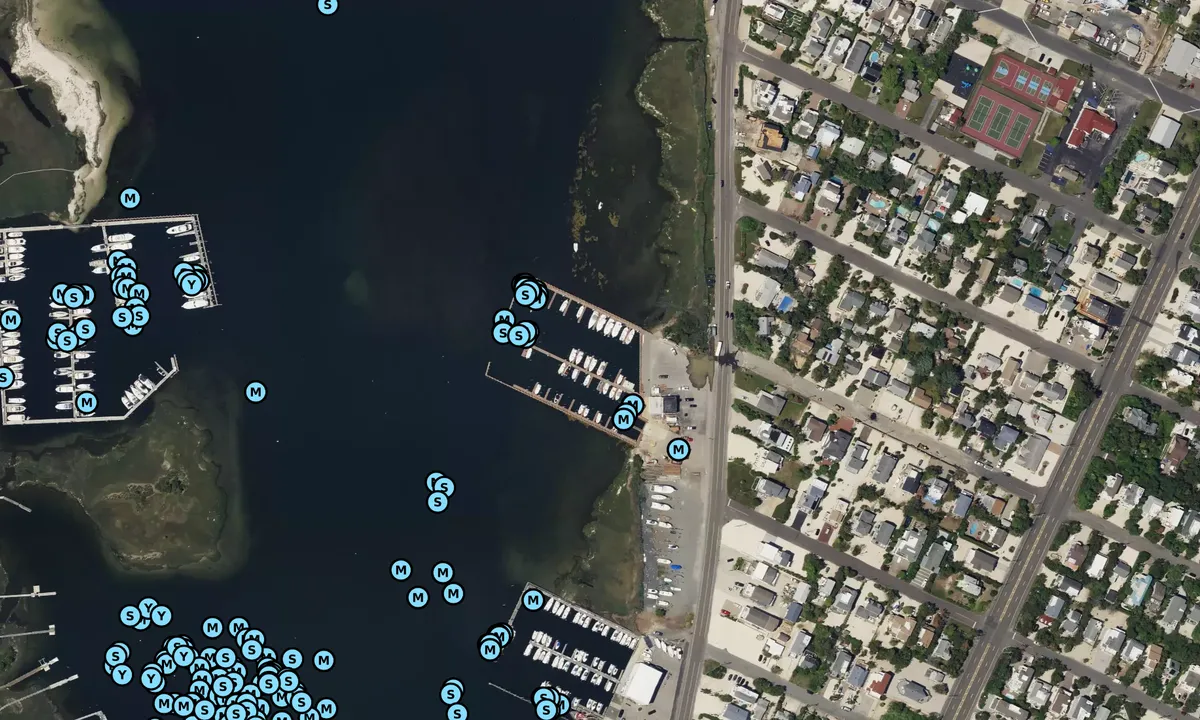
Task: Select the single S marker below the S pair
Action: (437, 502)
